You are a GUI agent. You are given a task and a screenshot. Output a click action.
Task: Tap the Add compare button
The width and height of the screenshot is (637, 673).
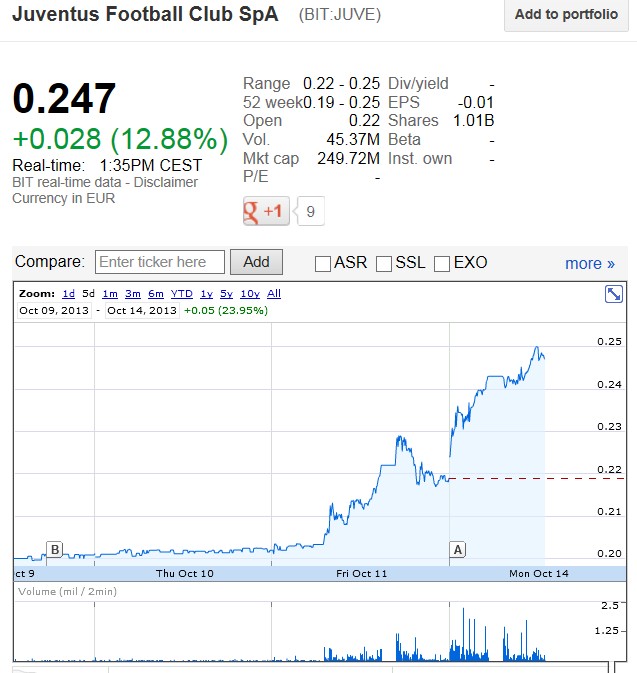[256, 262]
